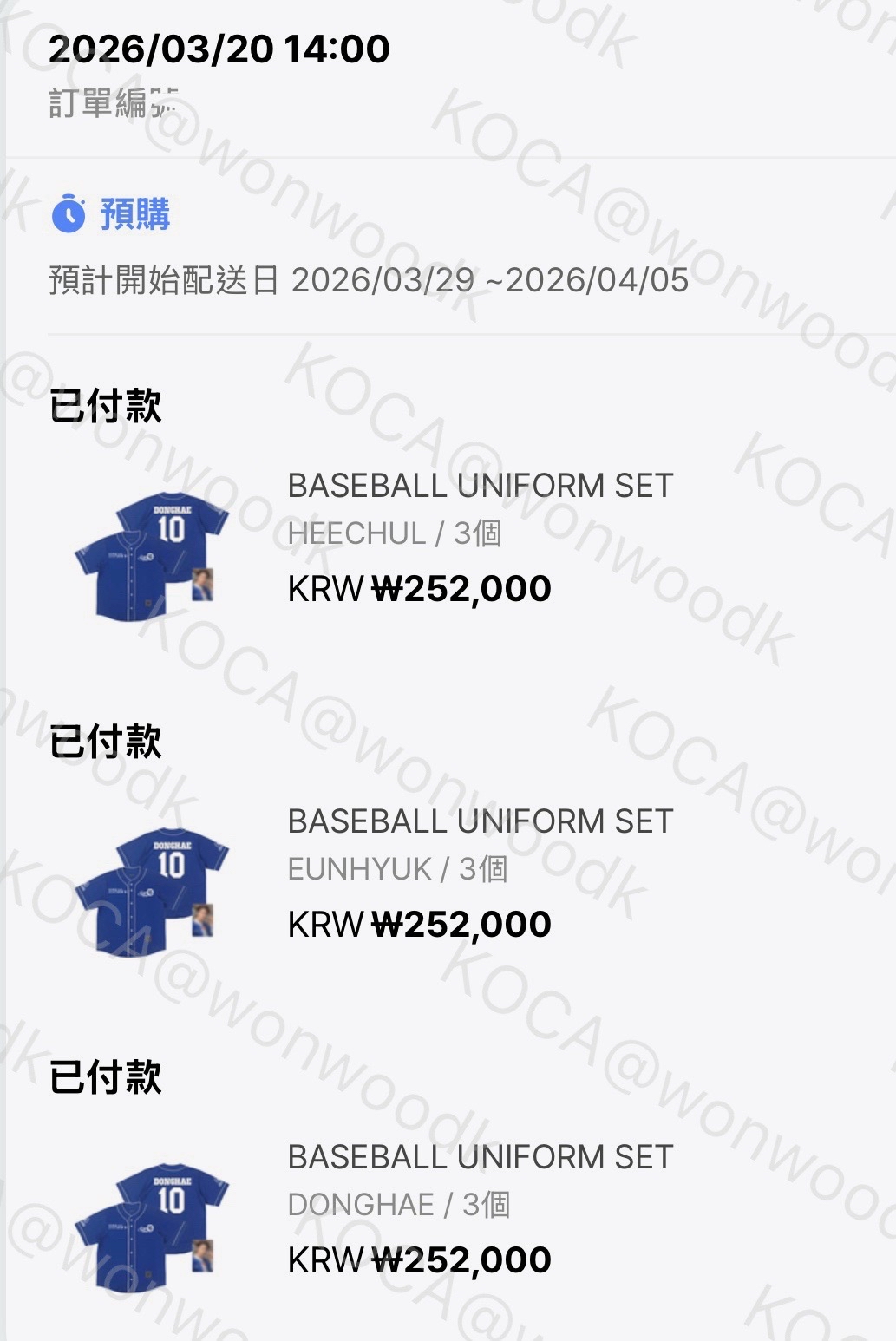The image size is (896, 1341).
Task: Select the 2026/03/20 14:00 order date
Action: 221,49
